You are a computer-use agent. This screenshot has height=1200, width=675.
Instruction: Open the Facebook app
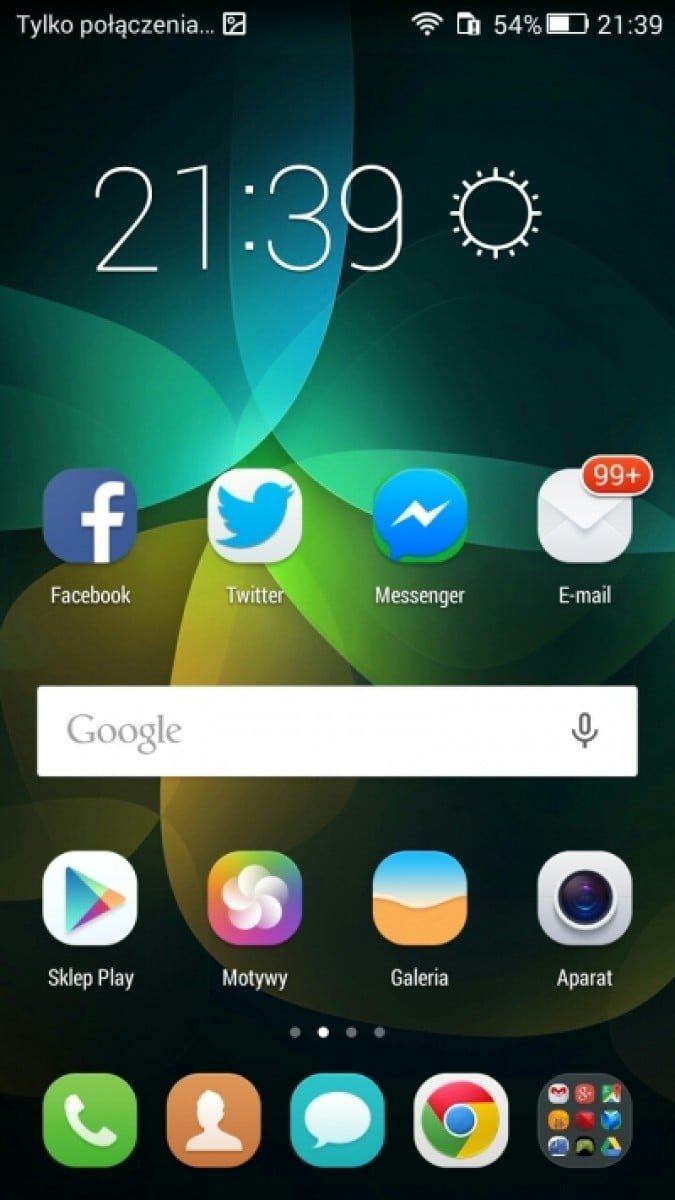pos(90,516)
